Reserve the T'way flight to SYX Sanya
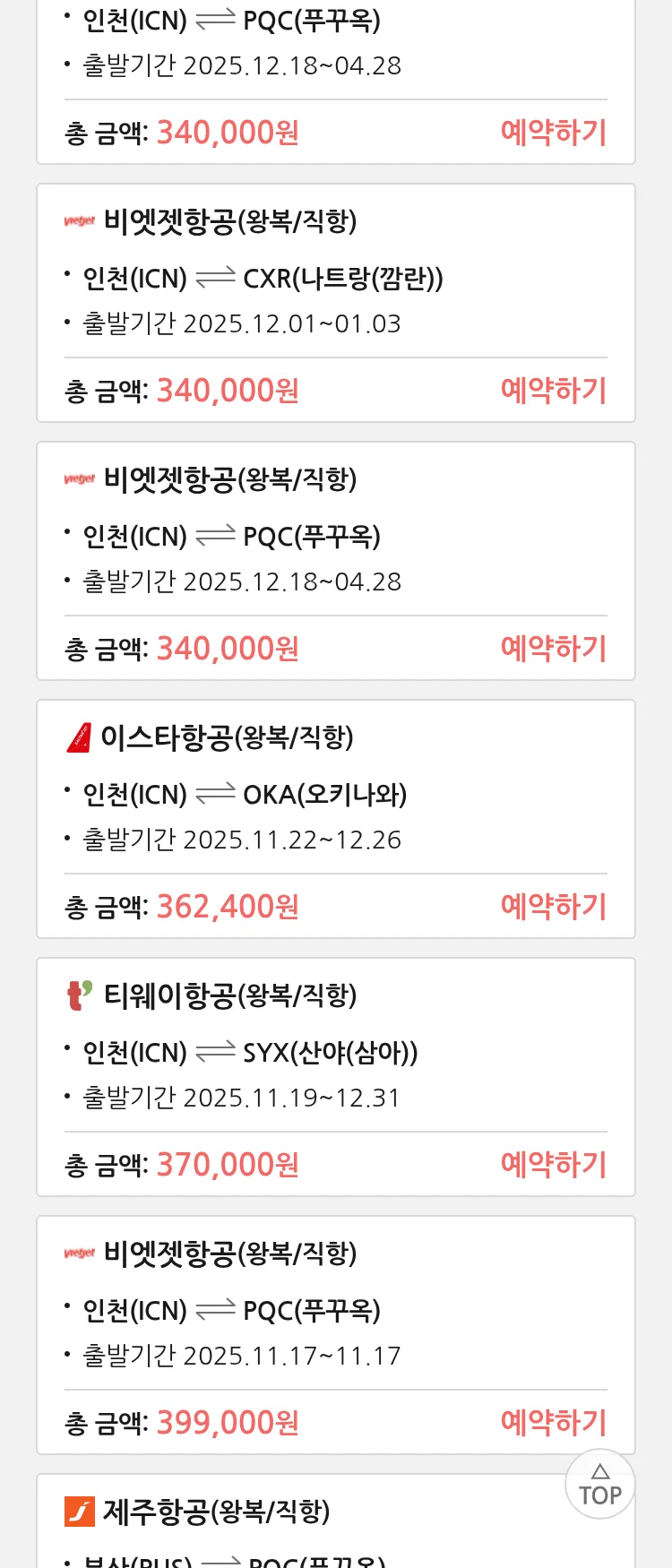Screen dimensions: 672x1568 pyautogui.click(x=553, y=1165)
